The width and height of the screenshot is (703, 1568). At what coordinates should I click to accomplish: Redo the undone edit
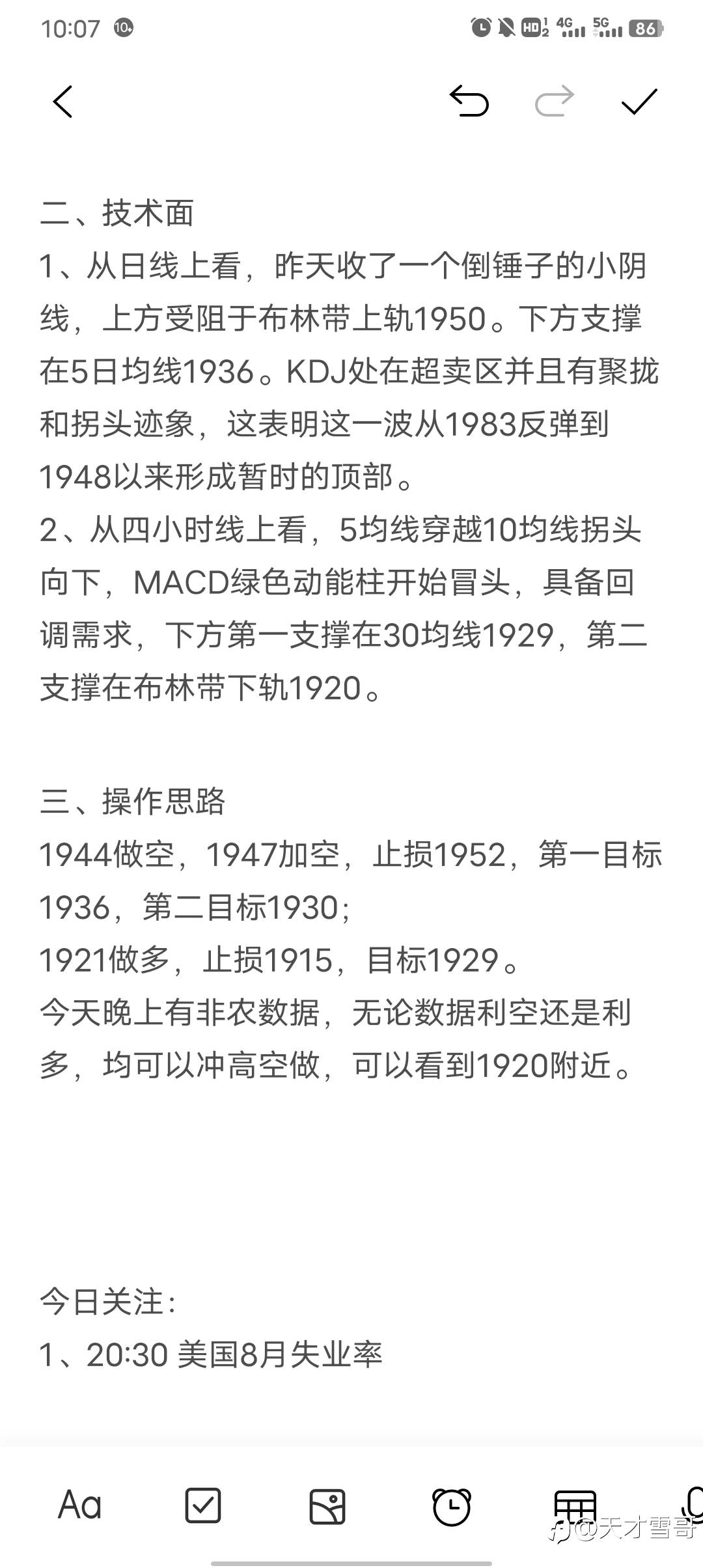(555, 102)
